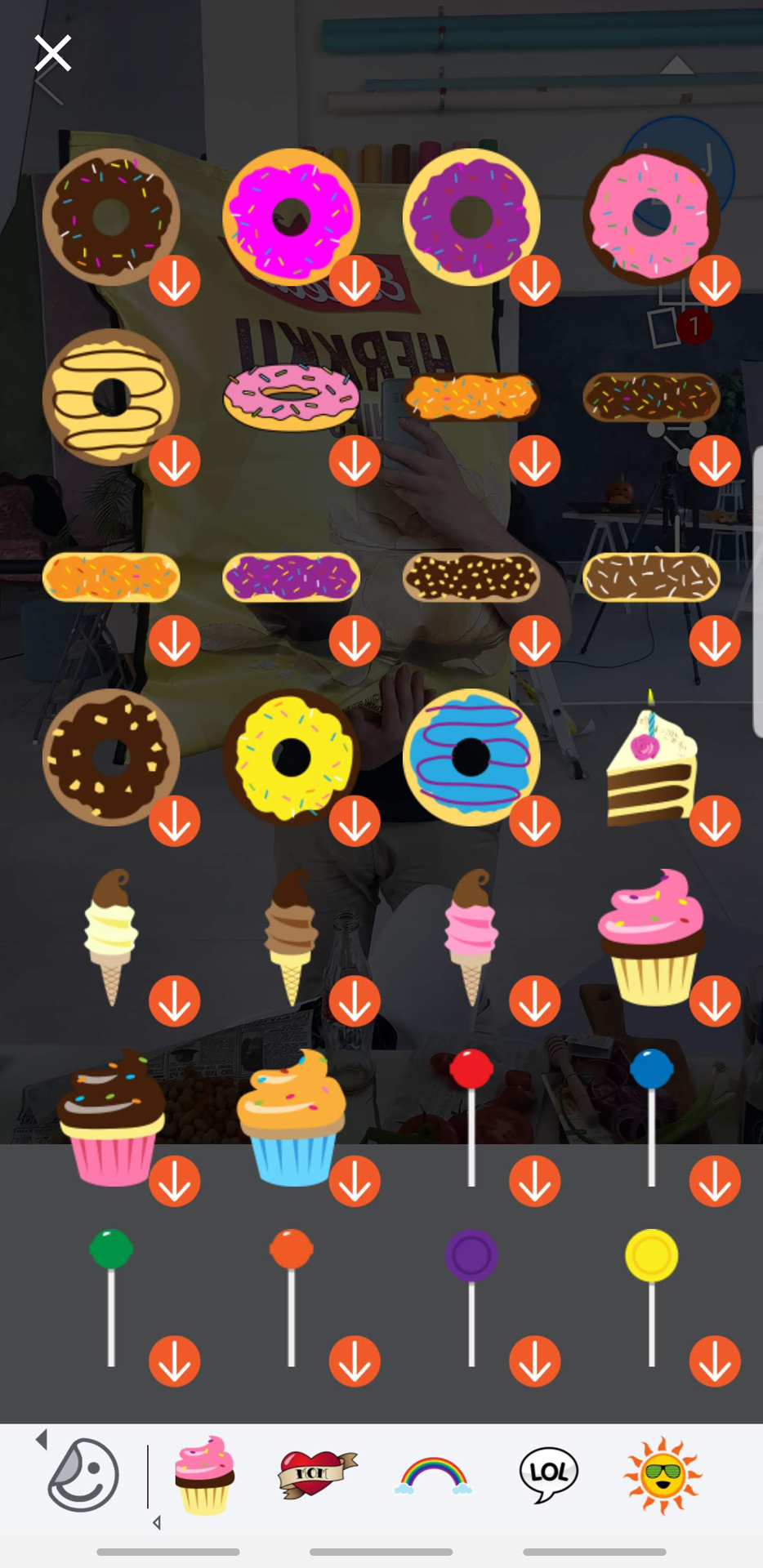Image resolution: width=763 pixels, height=1568 pixels.
Task: Open the face sticker category
Action: pyautogui.click(x=83, y=1475)
